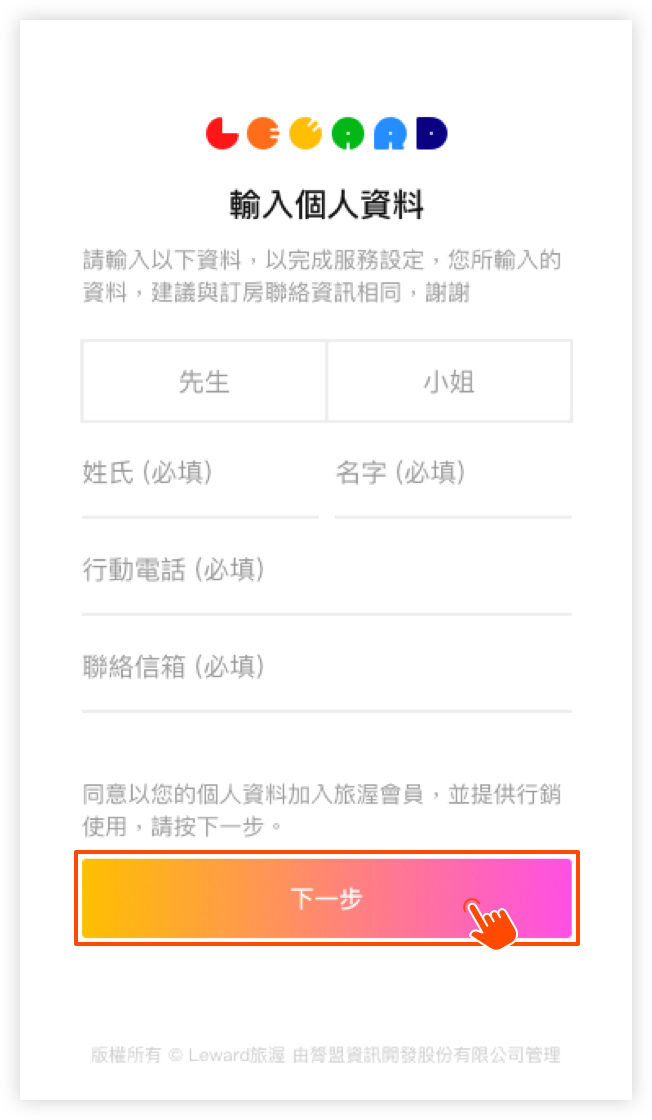Focus the 姓氏 (必填) field

[199, 474]
